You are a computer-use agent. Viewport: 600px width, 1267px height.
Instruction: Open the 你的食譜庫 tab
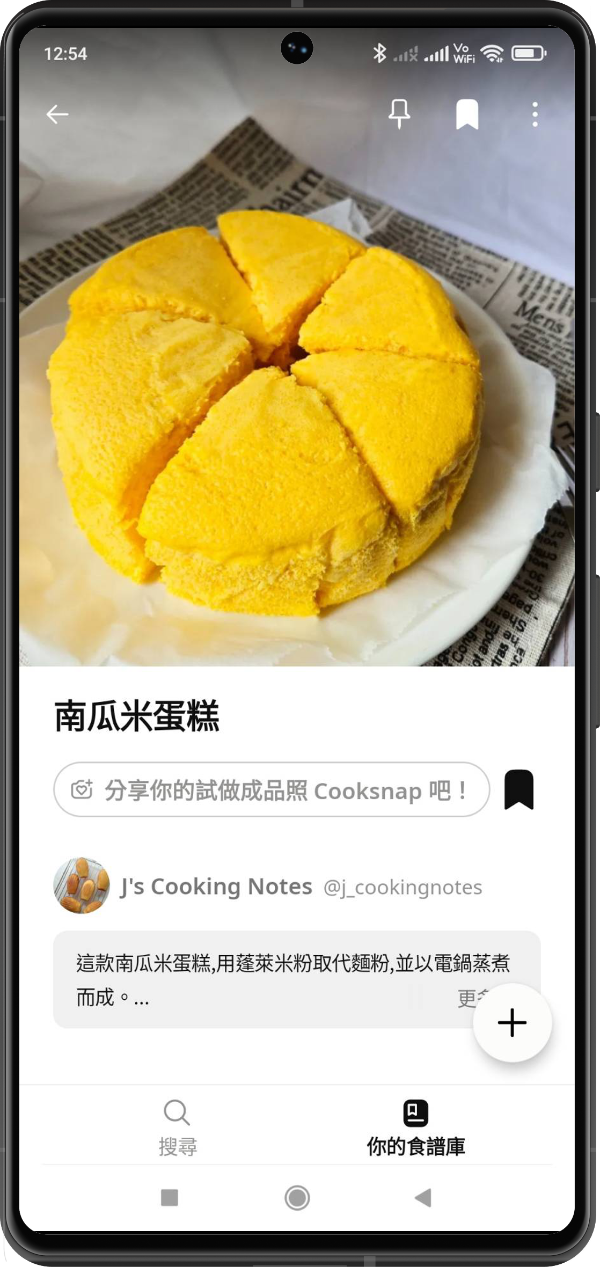[415, 1127]
